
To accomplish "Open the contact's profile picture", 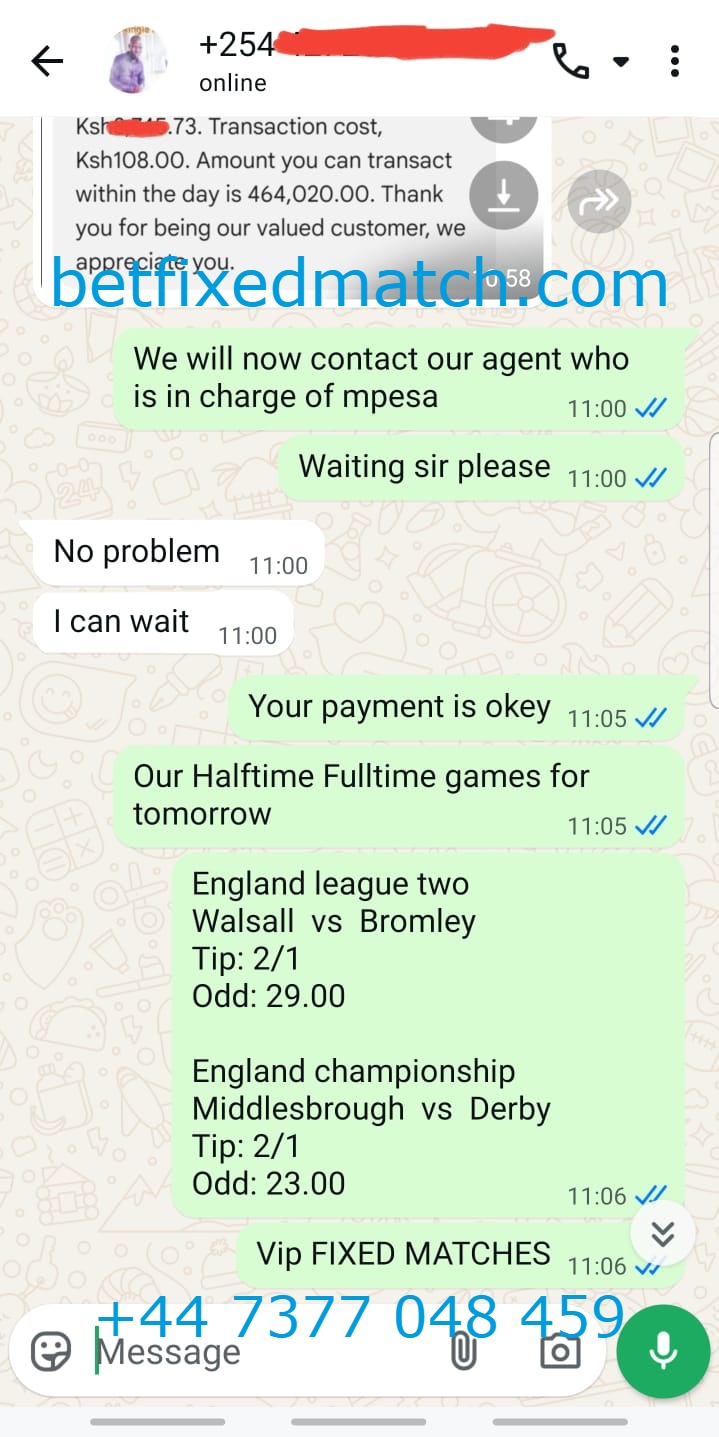I will click(137, 62).
